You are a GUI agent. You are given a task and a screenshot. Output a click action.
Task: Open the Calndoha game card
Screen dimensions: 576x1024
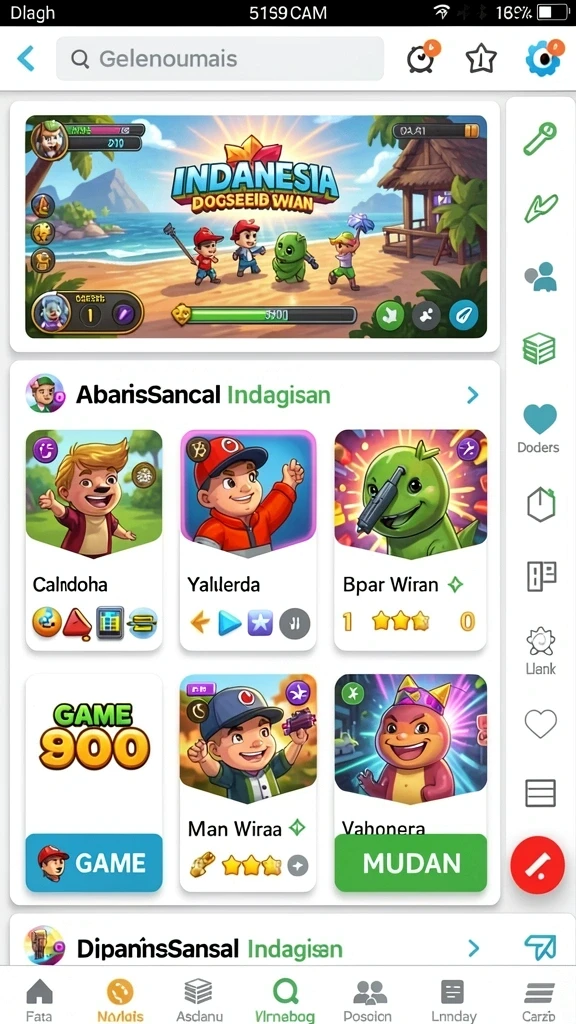tap(94, 540)
